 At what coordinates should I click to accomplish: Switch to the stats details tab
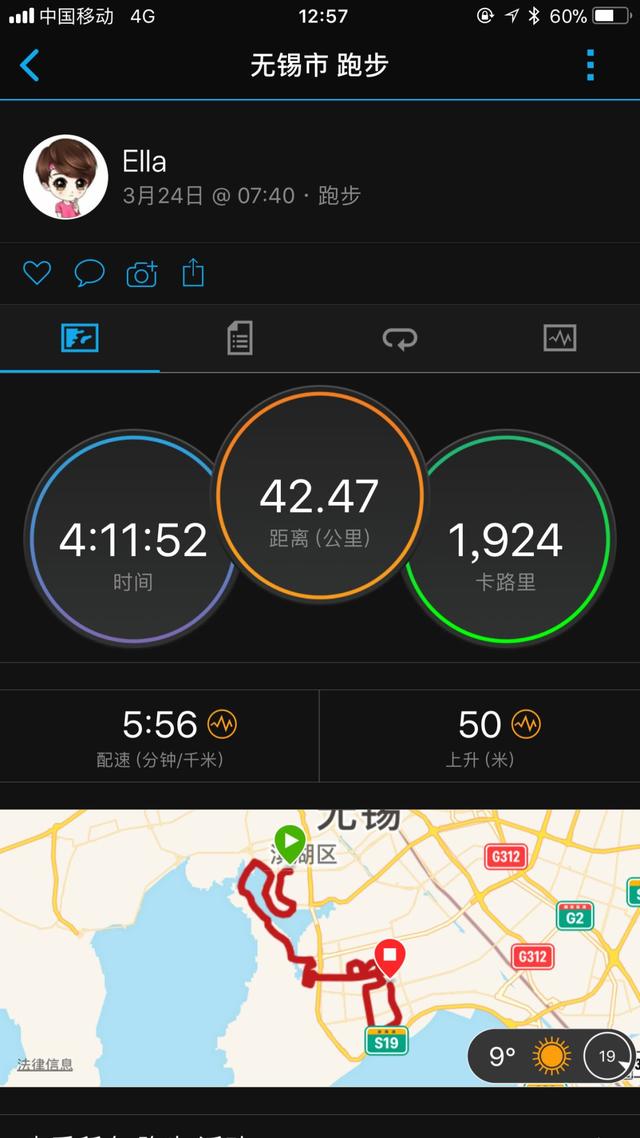[239, 338]
